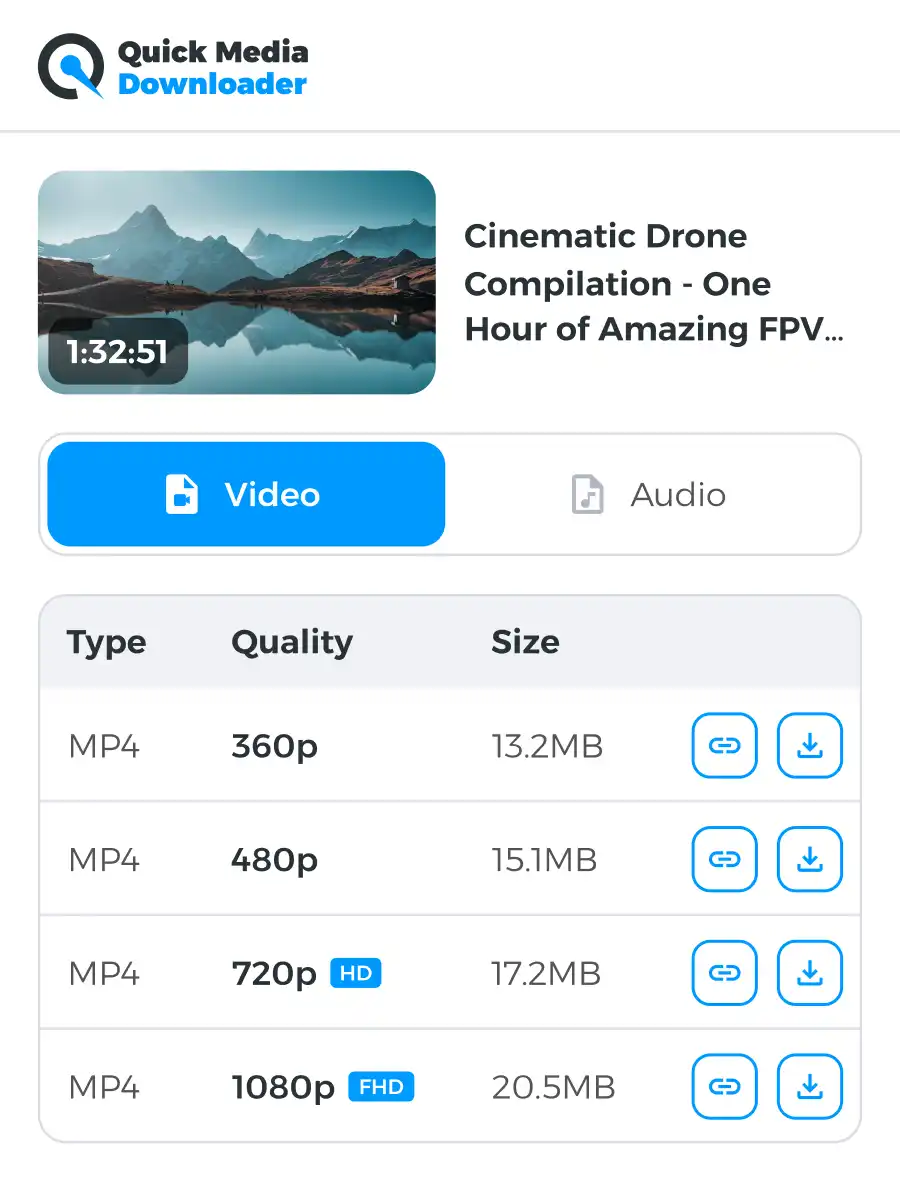Copy the 720p HD video link

click(724, 972)
